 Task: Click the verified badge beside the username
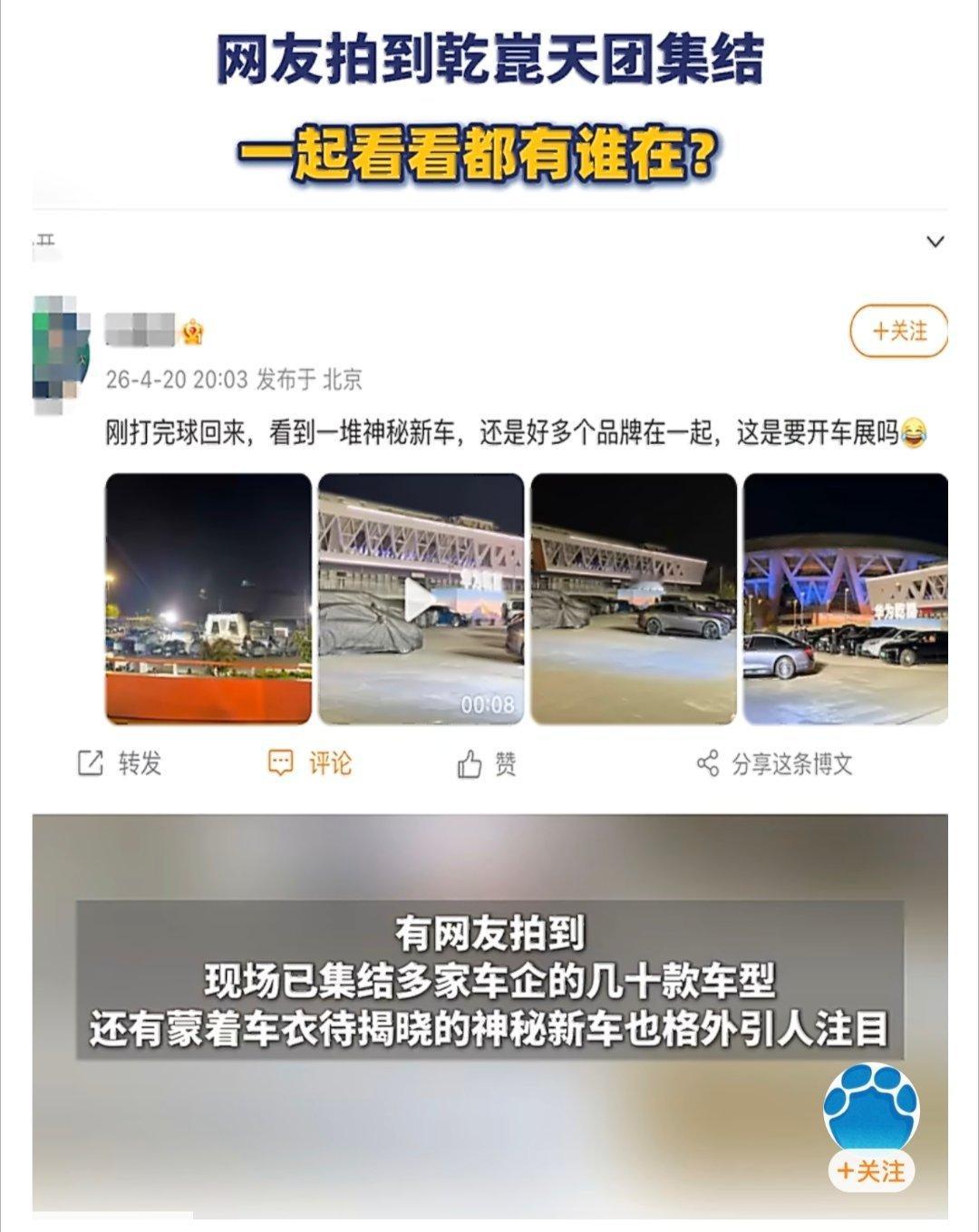191,333
